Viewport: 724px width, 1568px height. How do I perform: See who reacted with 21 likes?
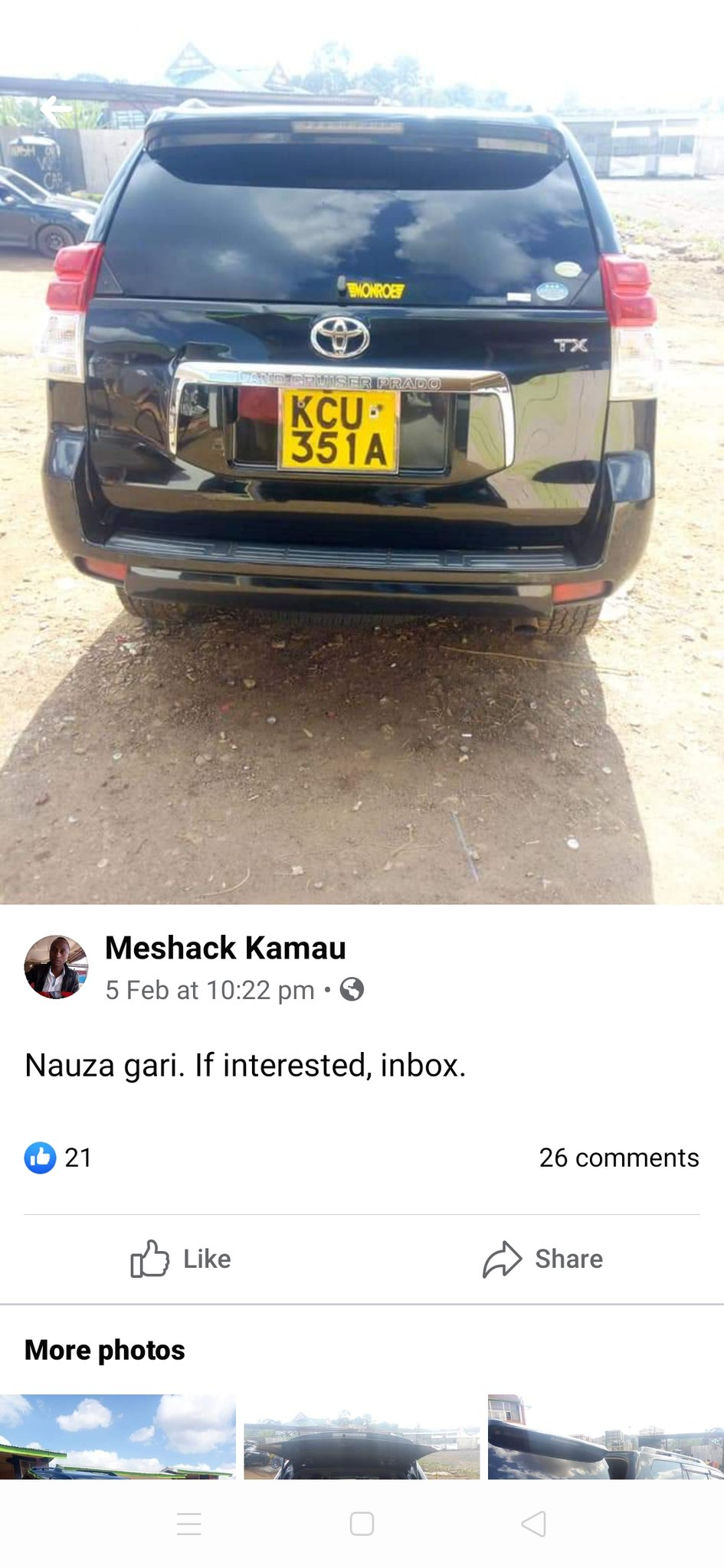coord(58,1158)
